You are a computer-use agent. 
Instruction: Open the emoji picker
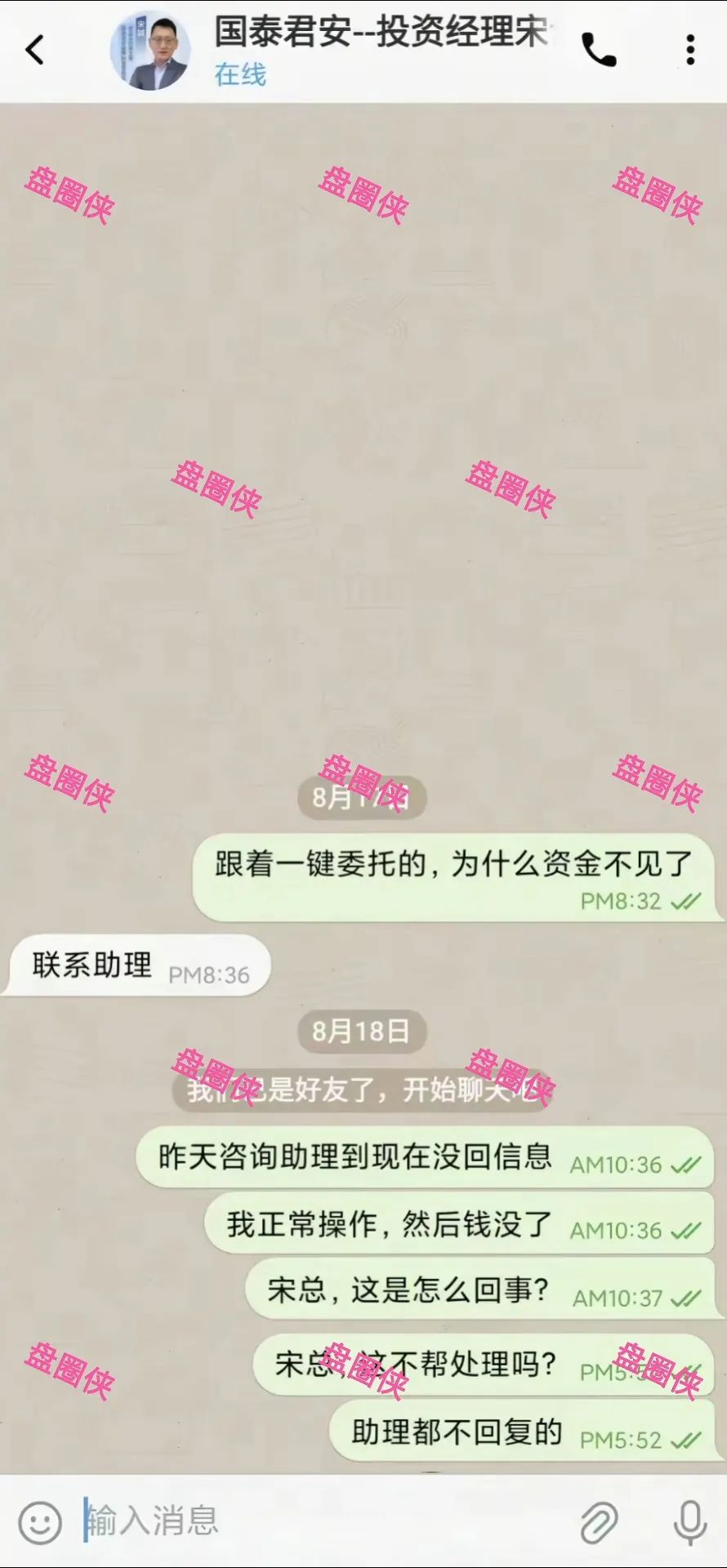click(x=40, y=1521)
